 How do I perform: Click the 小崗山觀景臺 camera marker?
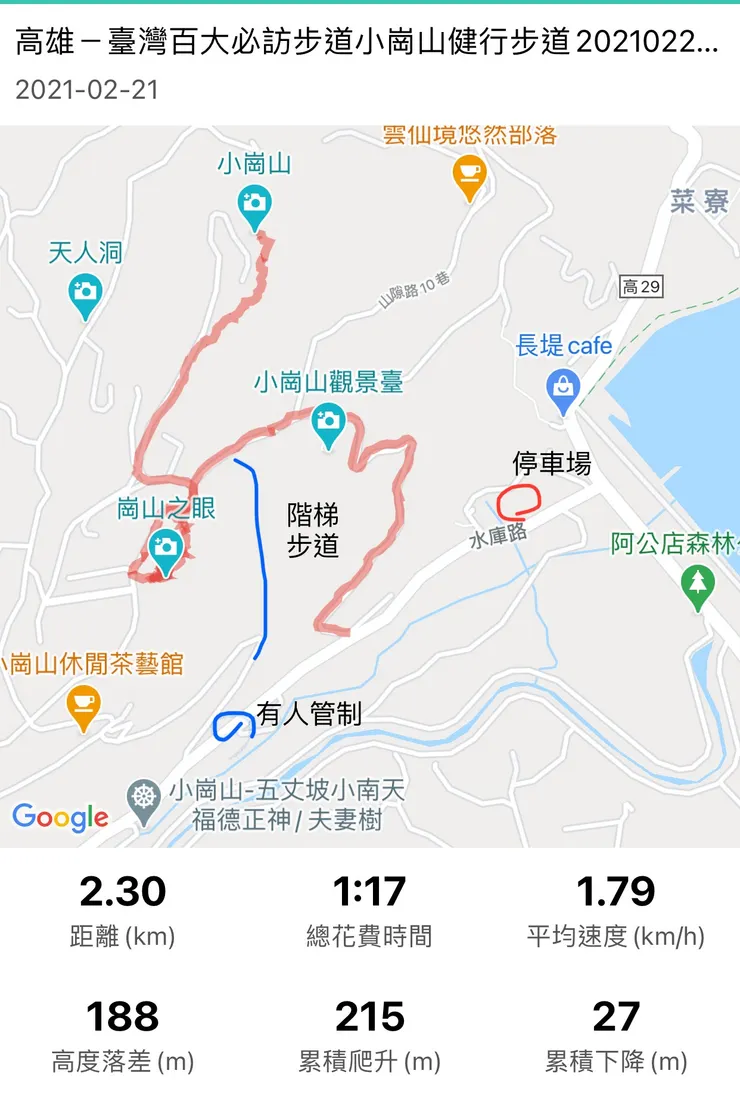(329, 421)
